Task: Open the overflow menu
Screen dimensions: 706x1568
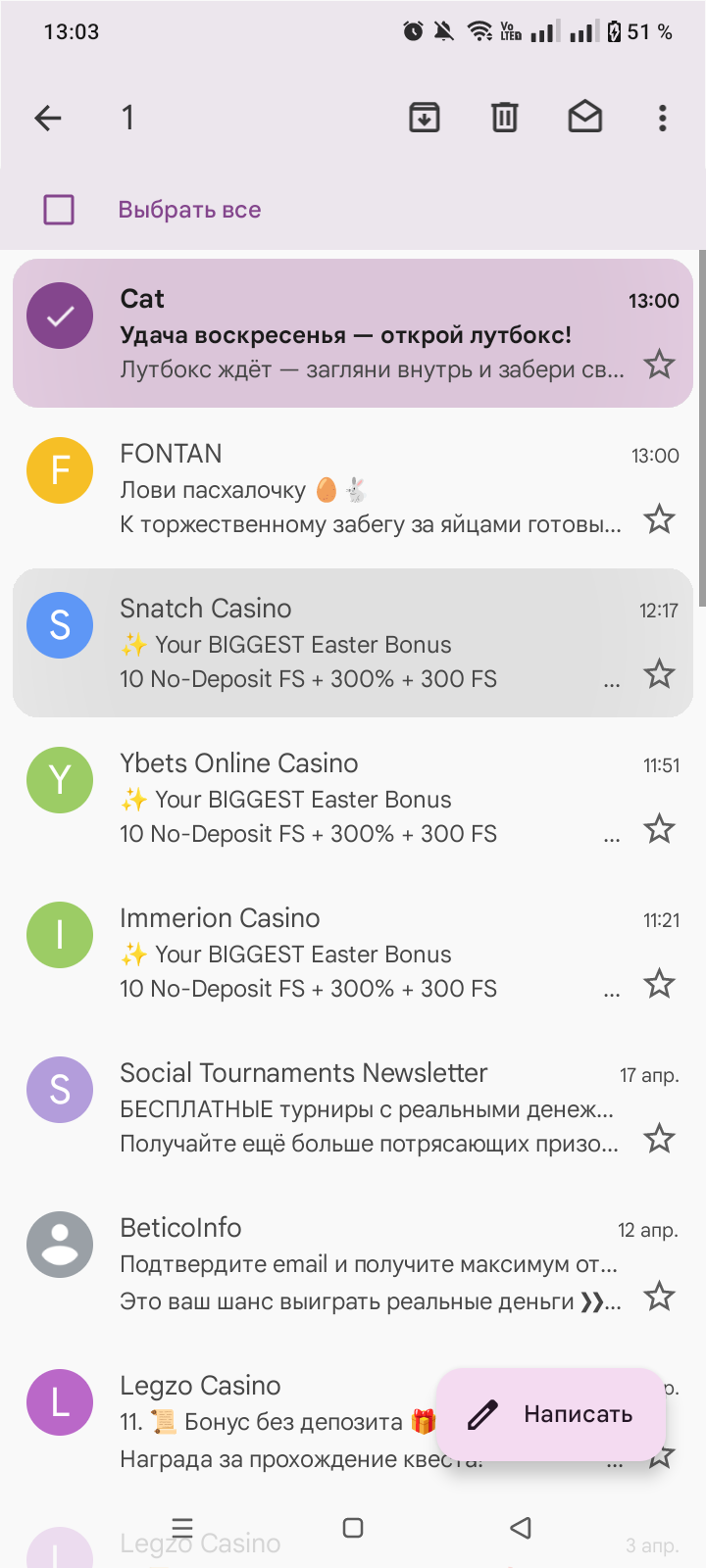Action: (663, 118)
